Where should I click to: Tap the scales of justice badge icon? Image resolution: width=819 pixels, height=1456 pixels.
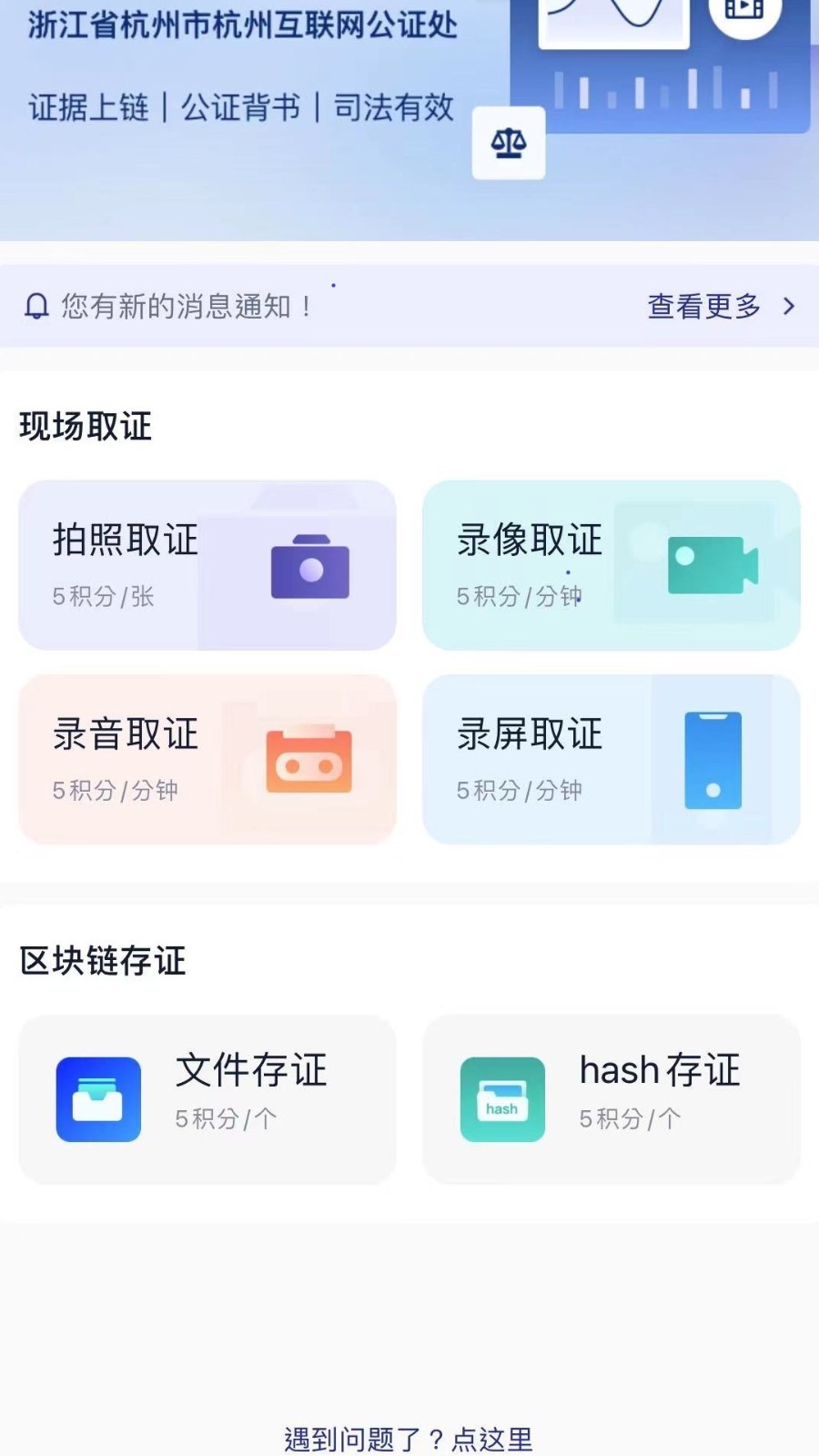(x=509, y=142)
